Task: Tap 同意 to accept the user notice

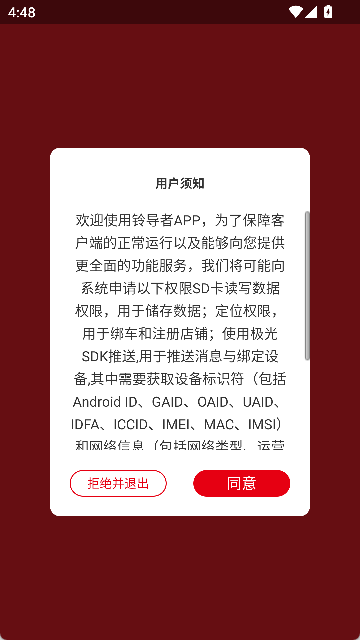Action: pos(241,483)
